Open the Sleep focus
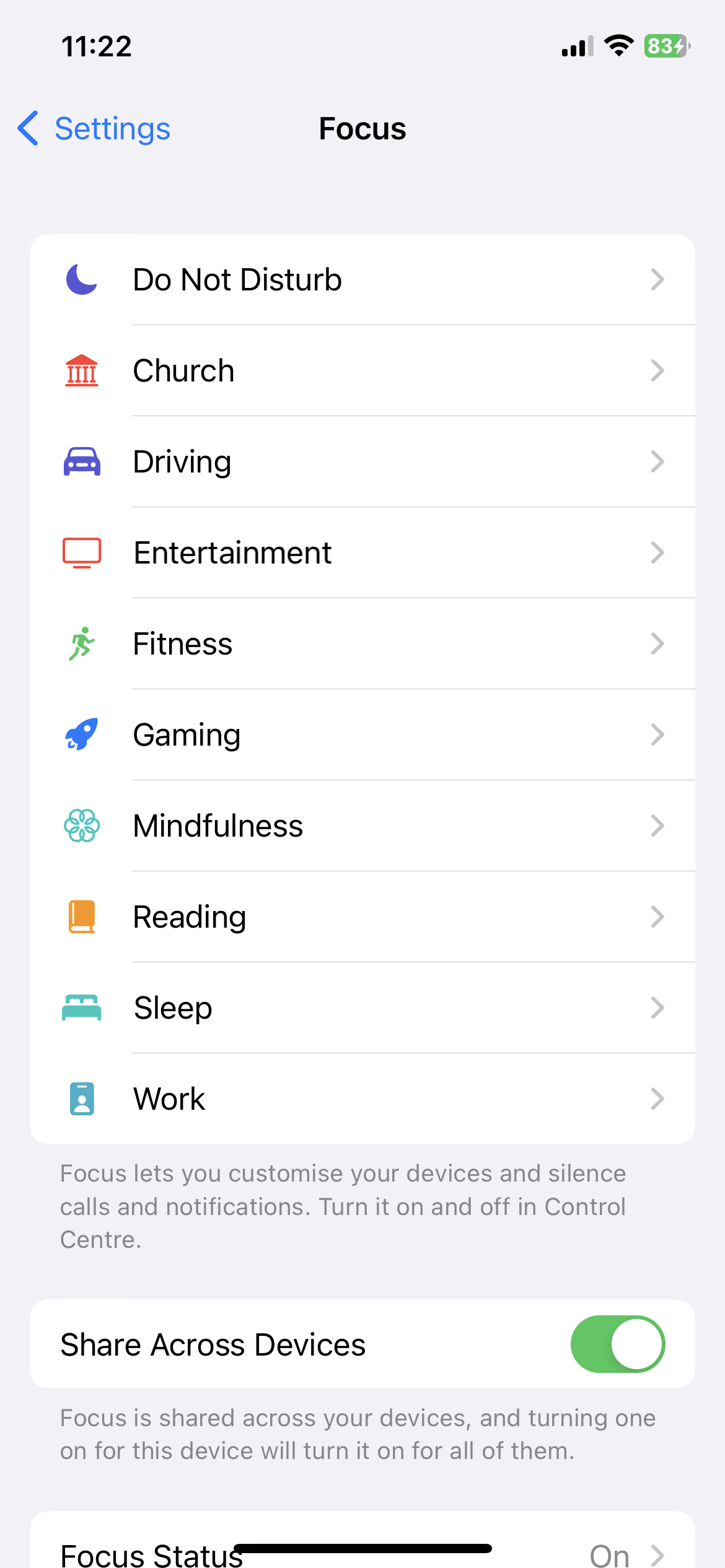The image size is (725, 1568). coord(362,1008)
